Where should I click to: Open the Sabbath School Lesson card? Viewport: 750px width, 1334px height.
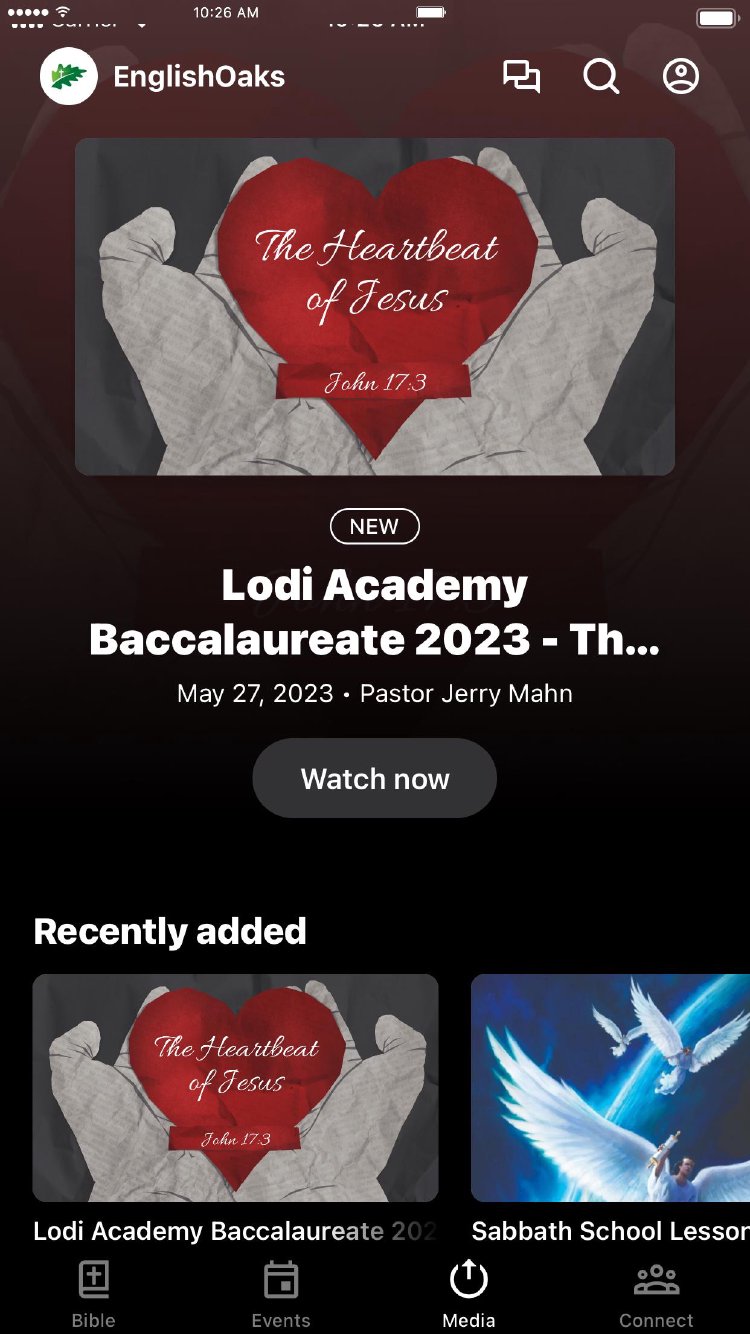pyautogui.click(x=610, y=1088)
